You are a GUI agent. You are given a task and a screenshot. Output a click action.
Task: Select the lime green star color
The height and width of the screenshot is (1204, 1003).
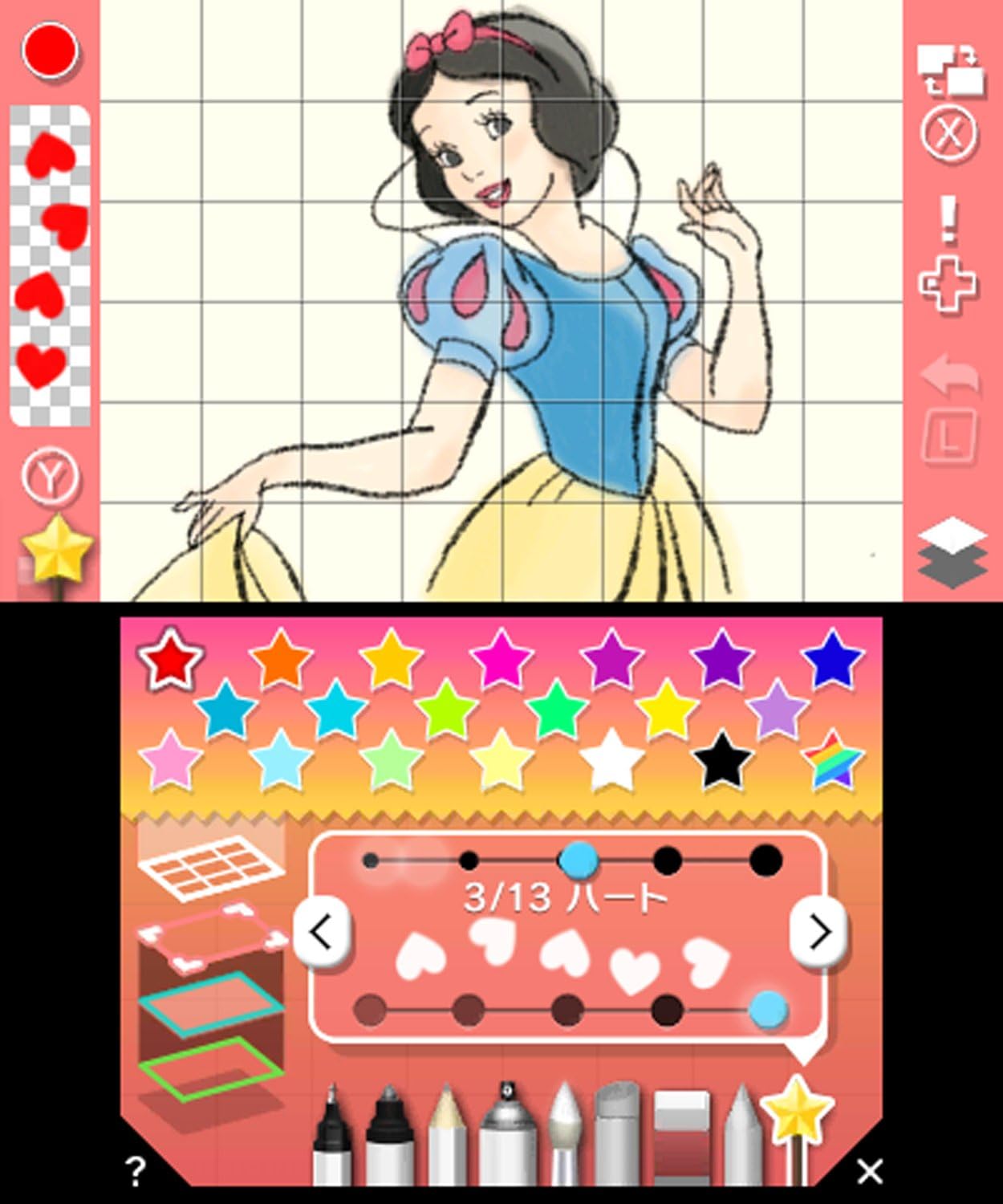pos(446,710)
